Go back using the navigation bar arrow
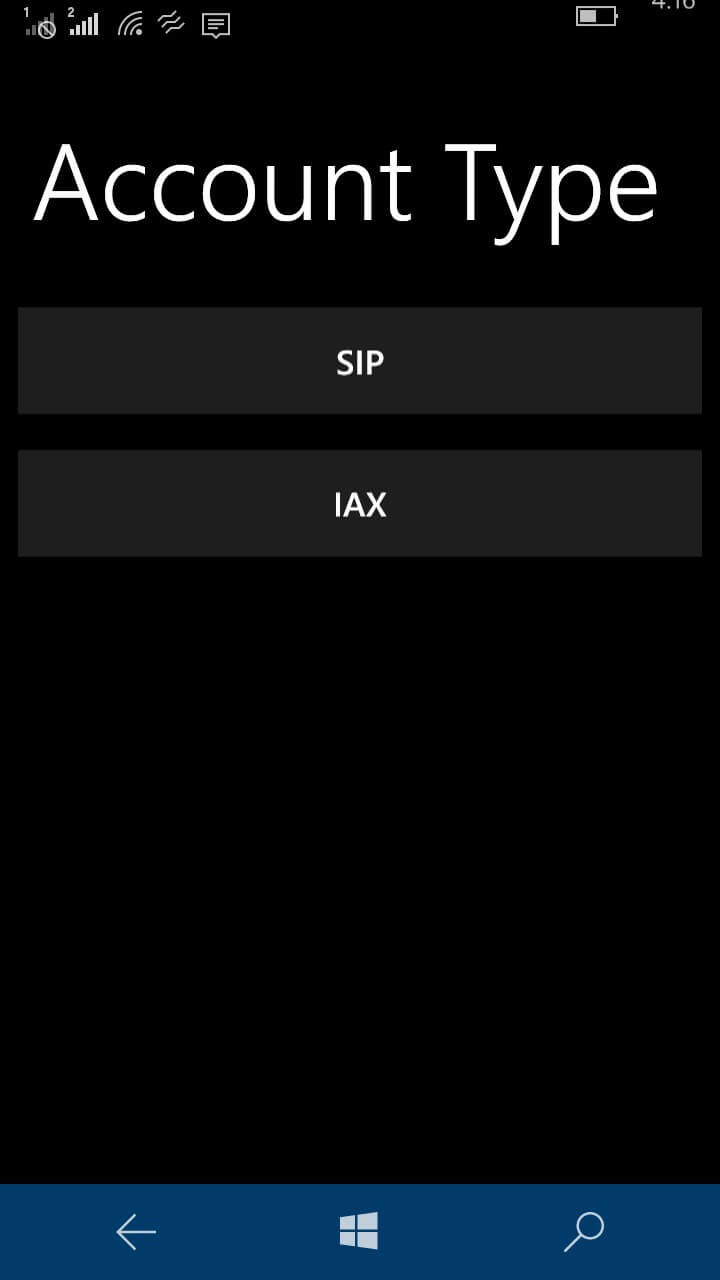Viewport: 720px width, 1280px height. pos(136,1232)
